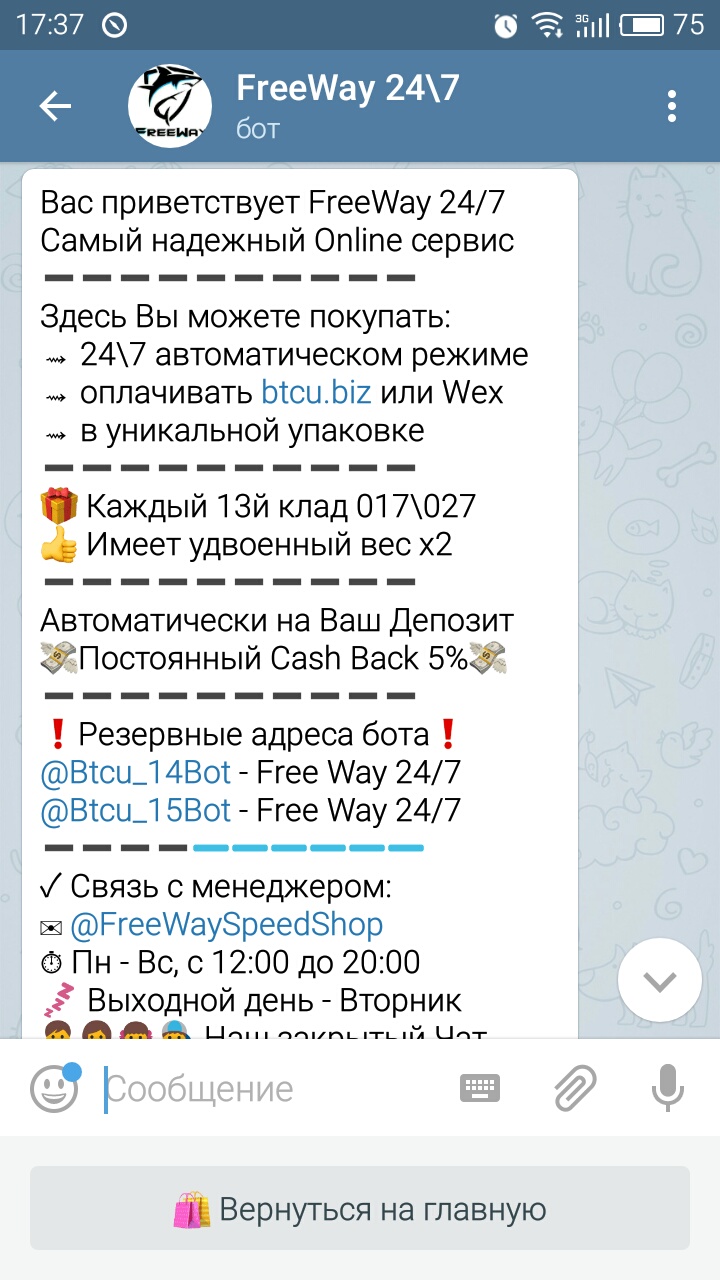Open the @Btcu_14Bot reserve bot link
Screen dimensions: 720x1280
click(136, 772)
